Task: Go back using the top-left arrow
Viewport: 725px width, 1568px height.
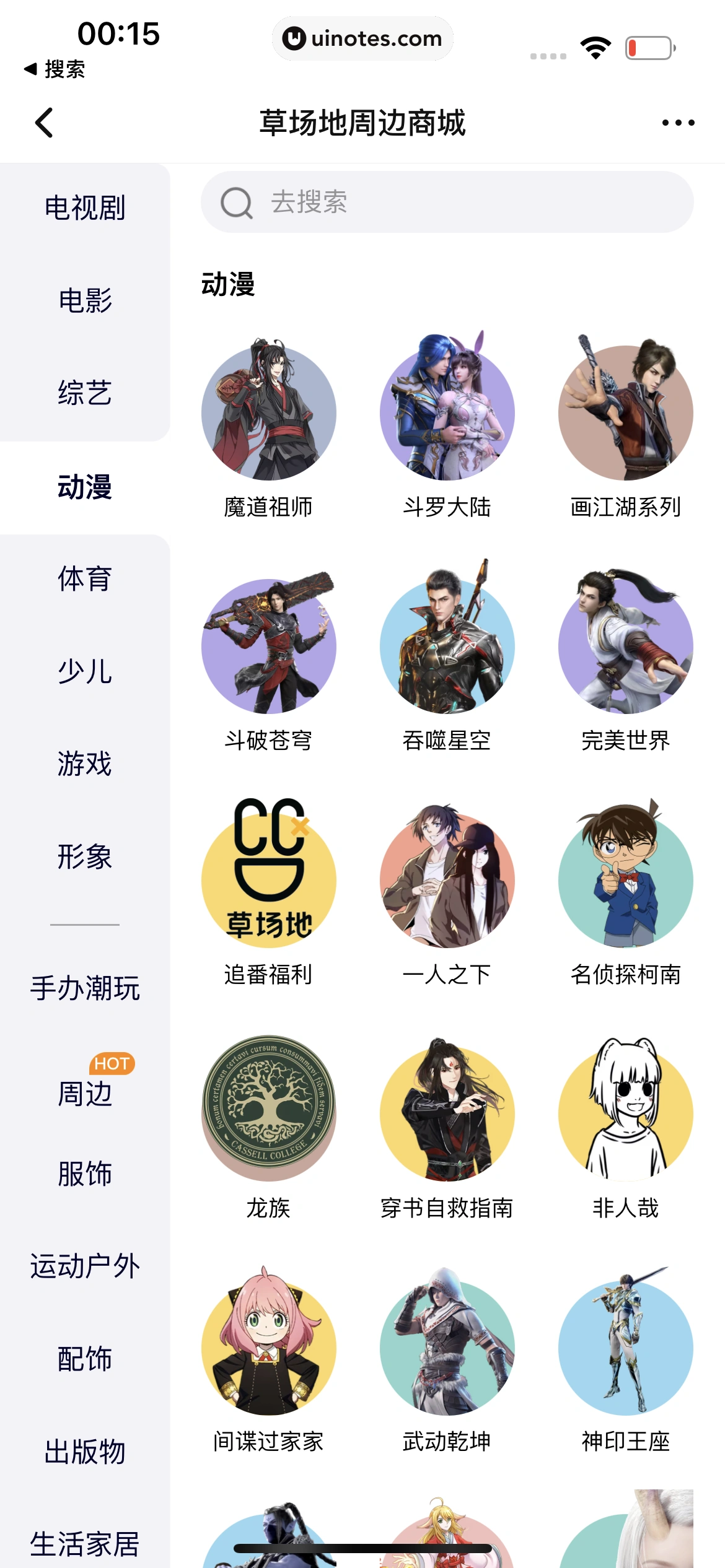Action: point(44,123)
